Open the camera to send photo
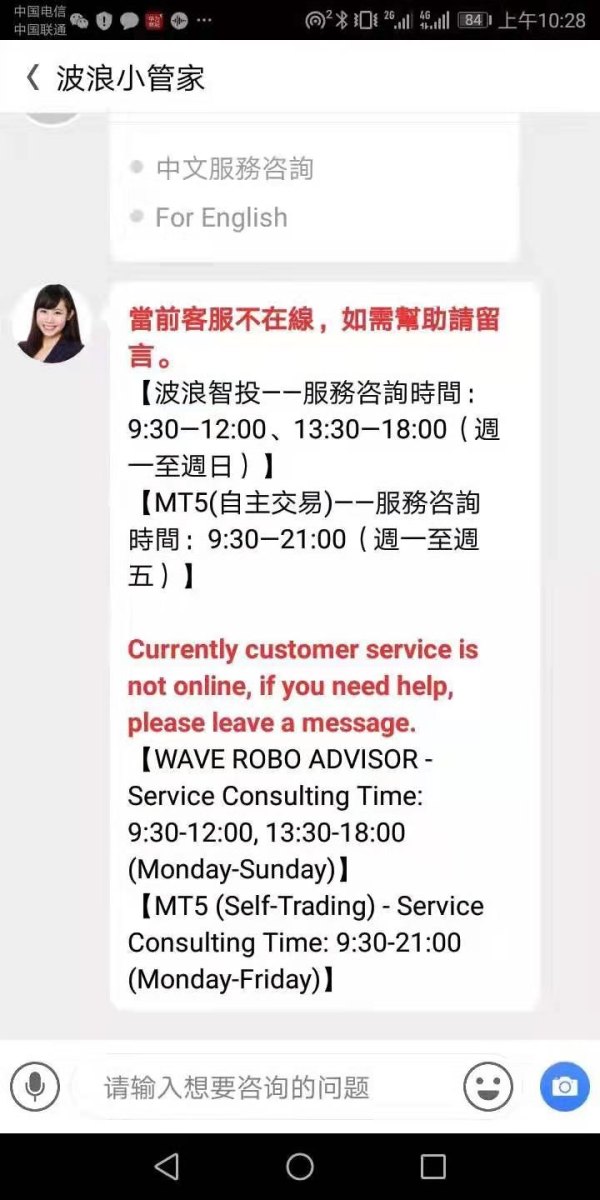The height and width of the screenshot is (1200, 600). click(564, 1086)
